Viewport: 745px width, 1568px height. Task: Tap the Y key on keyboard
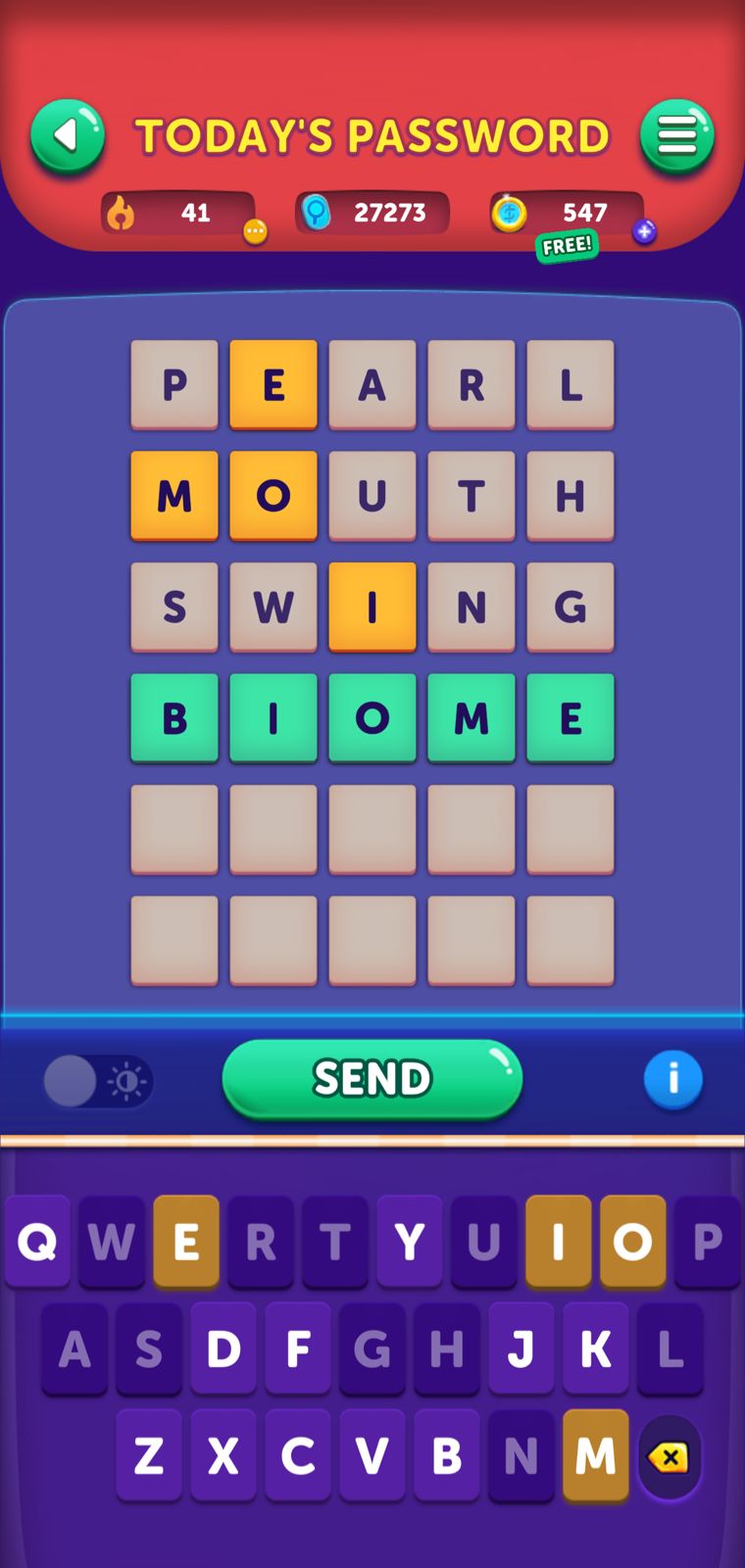tap(410, 1242)
